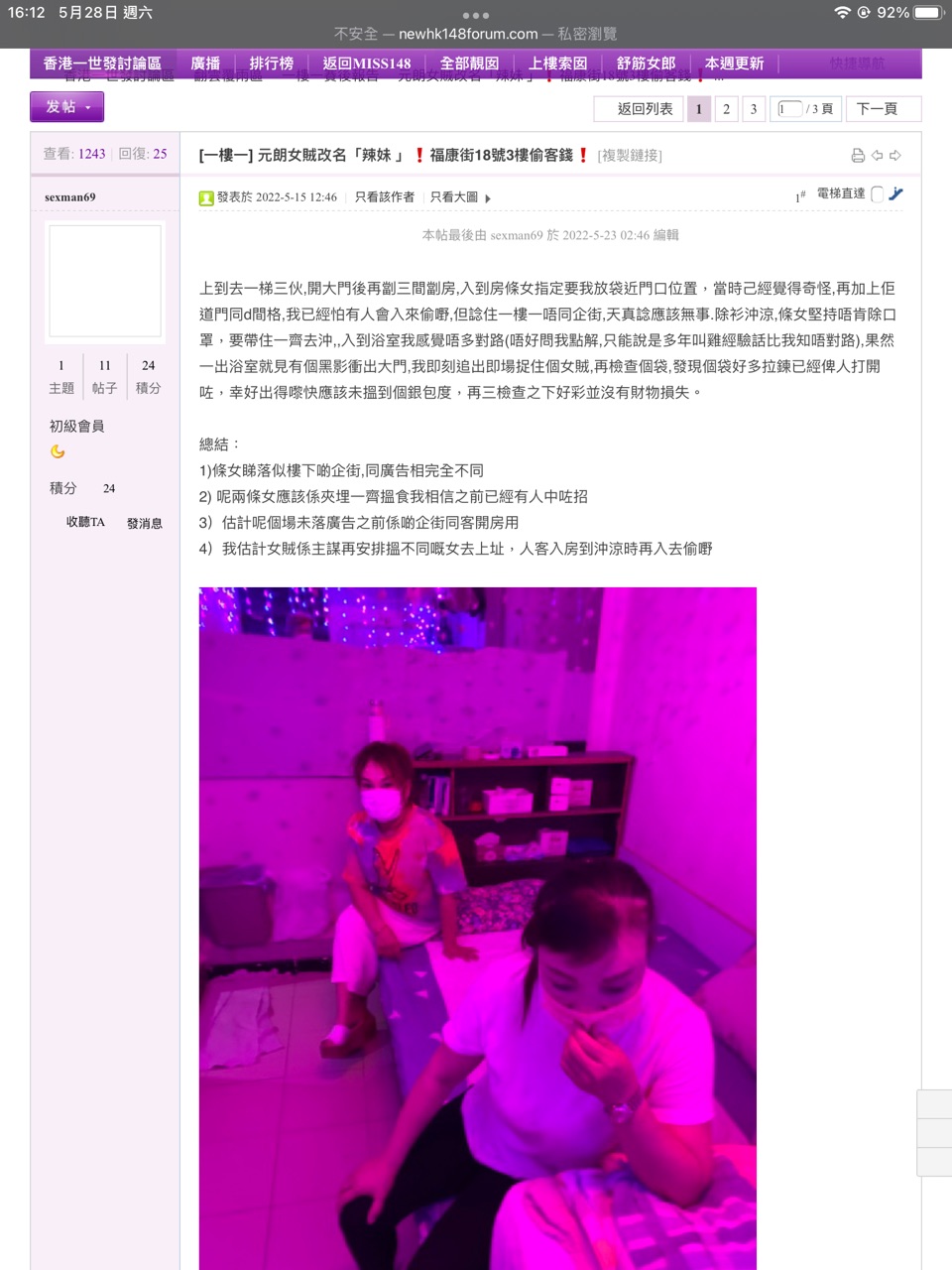Tap the 发帖 post button

pyautogui.click(x=66, y=106)
